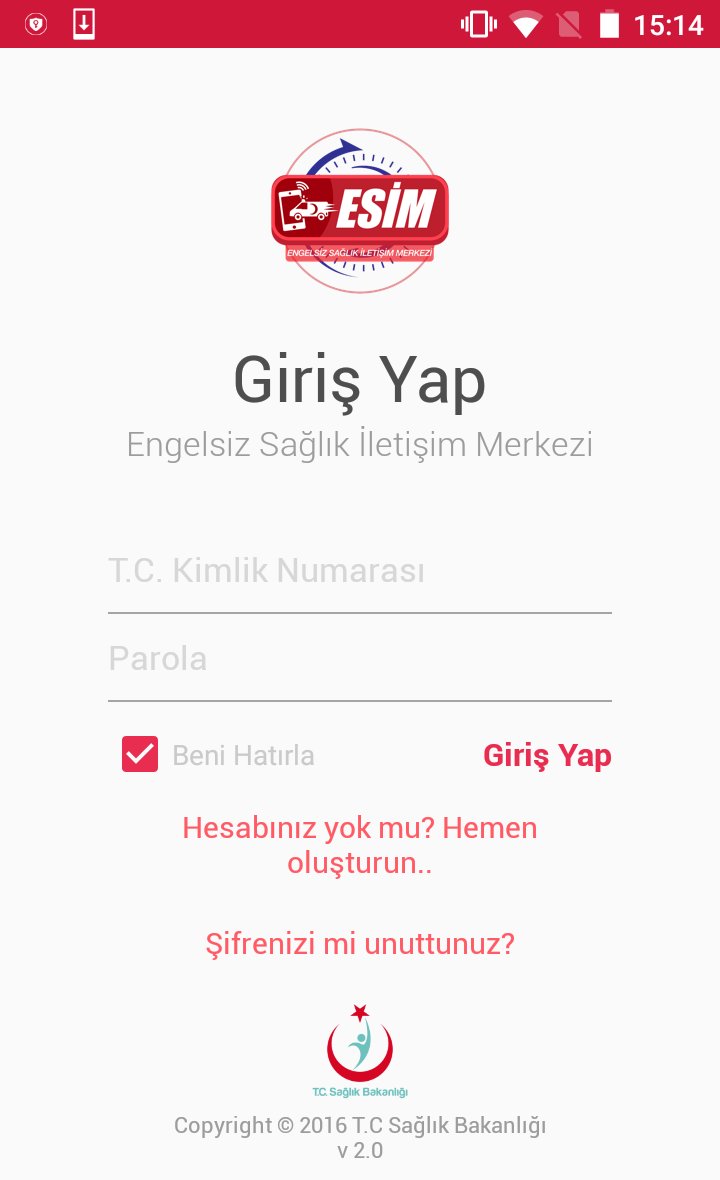
Task: Uncheck the Beni Hatırla checkbox
Action: [140, 754]
